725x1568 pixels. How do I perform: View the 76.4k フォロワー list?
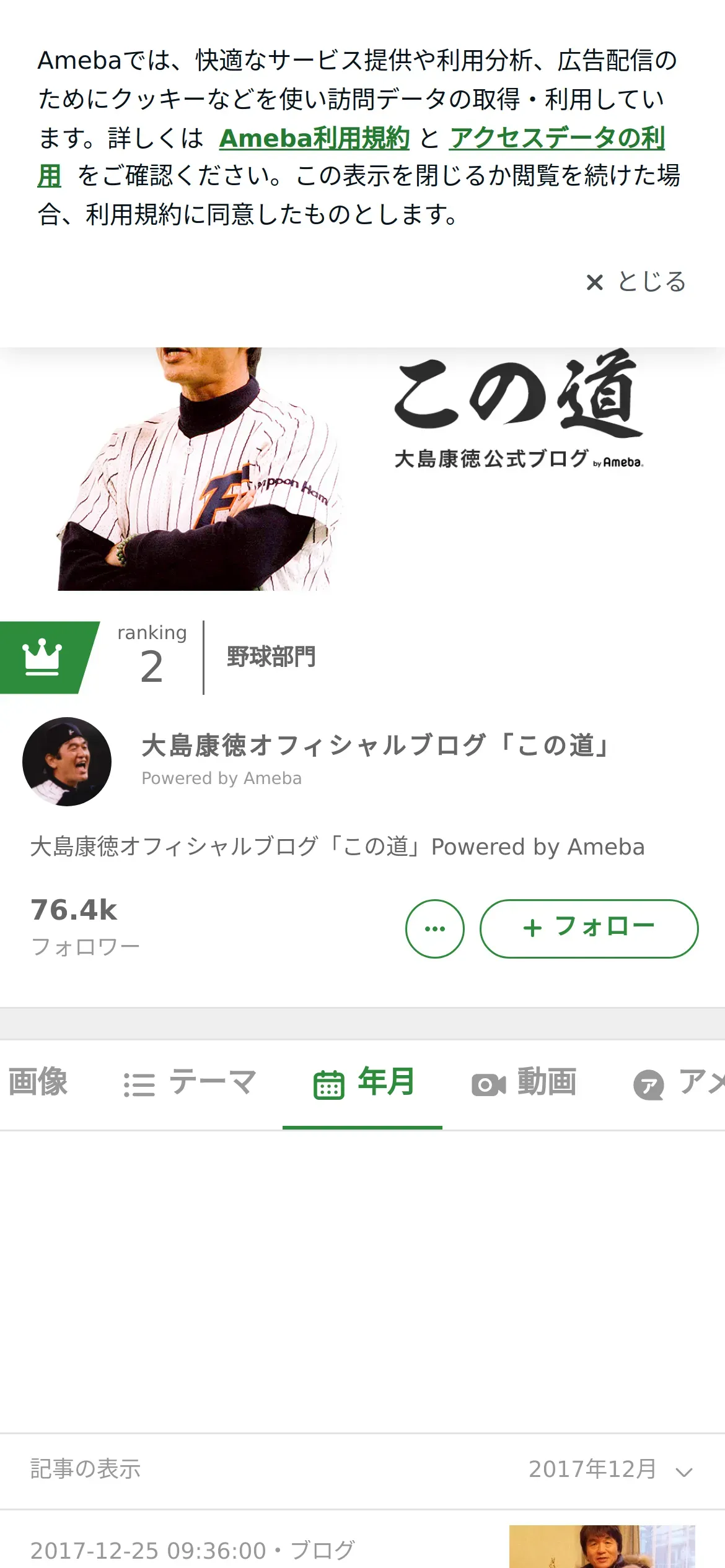86,927
